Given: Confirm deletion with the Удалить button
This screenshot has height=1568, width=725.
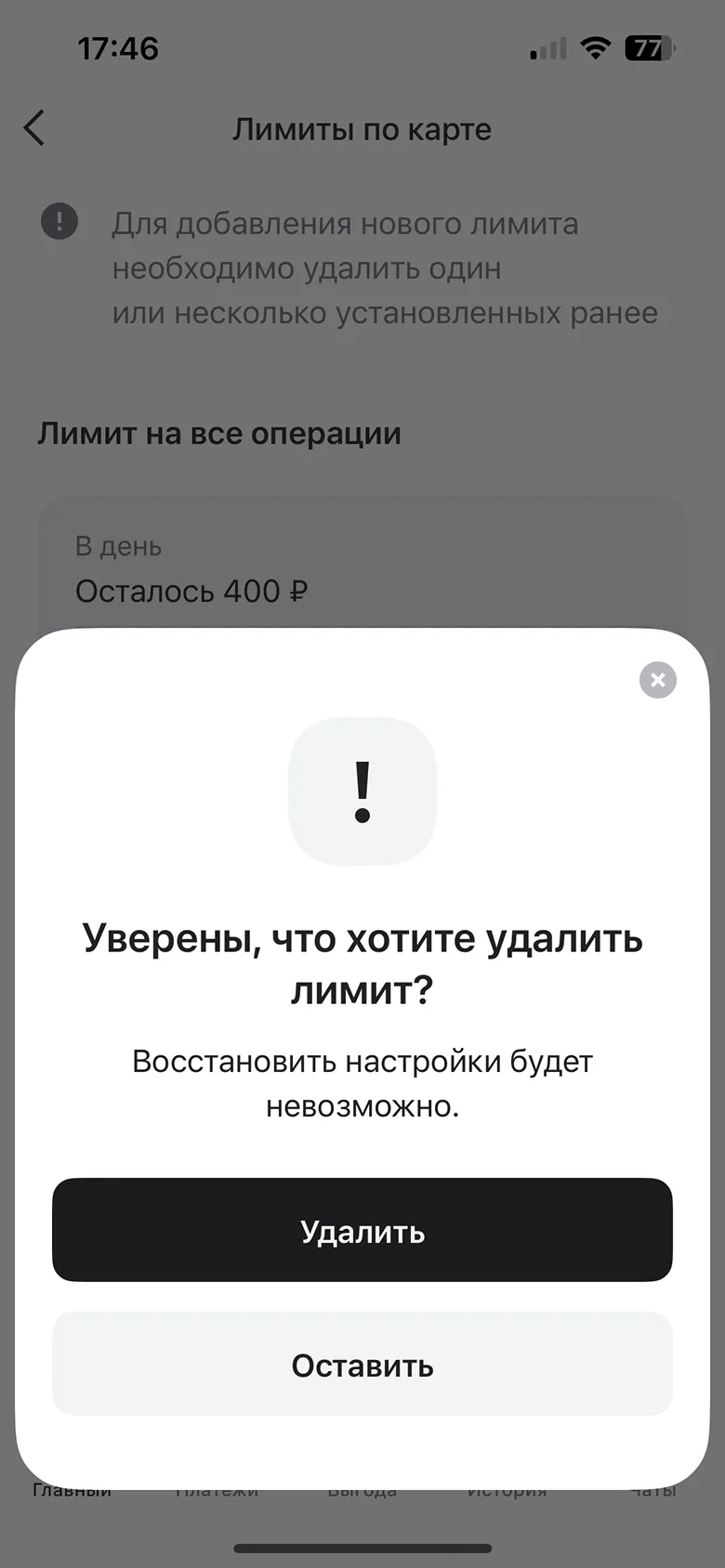Looking at the screenshot, I should point(362,1230).
